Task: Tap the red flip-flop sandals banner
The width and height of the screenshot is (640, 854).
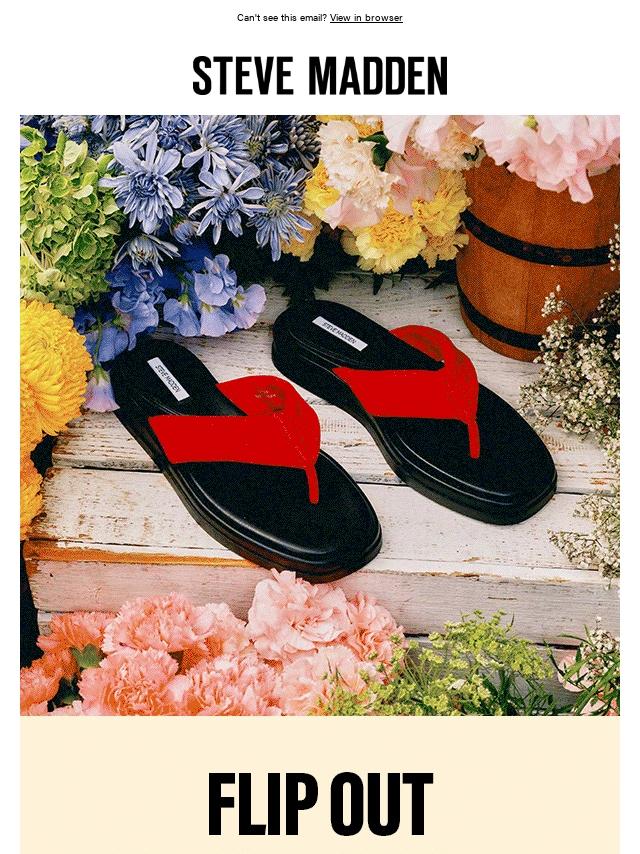Action: pyautogui.click(x=320, y=415)
